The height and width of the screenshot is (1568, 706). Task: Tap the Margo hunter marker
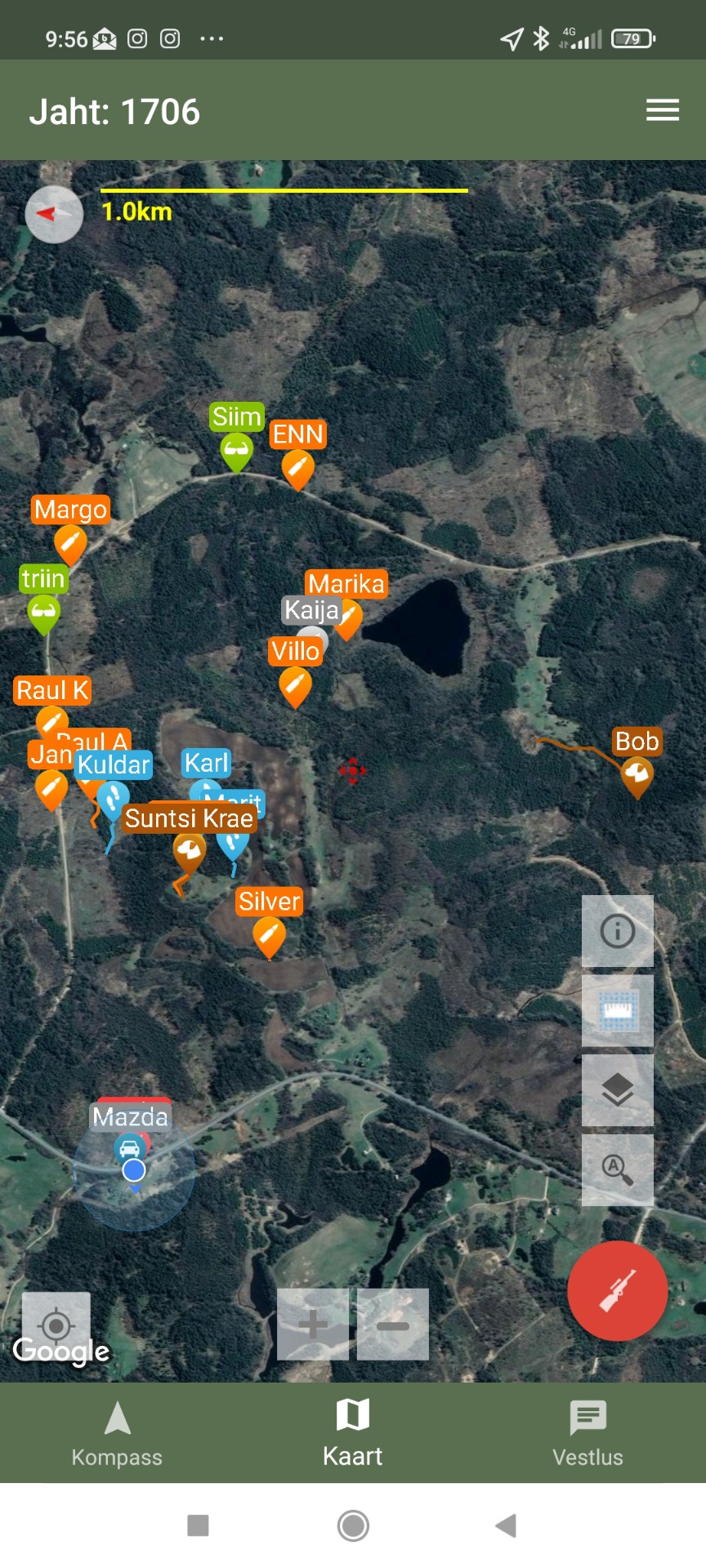pyautogui.click(x=70, y=543)
